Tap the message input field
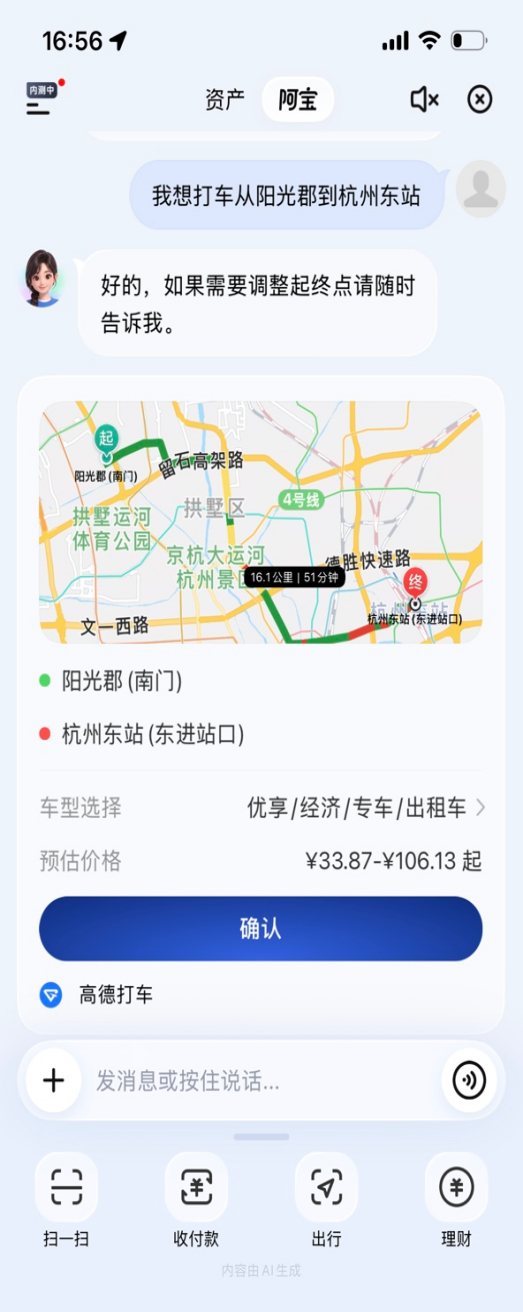Screen dimensions: 523x1312 point(260,1080)
